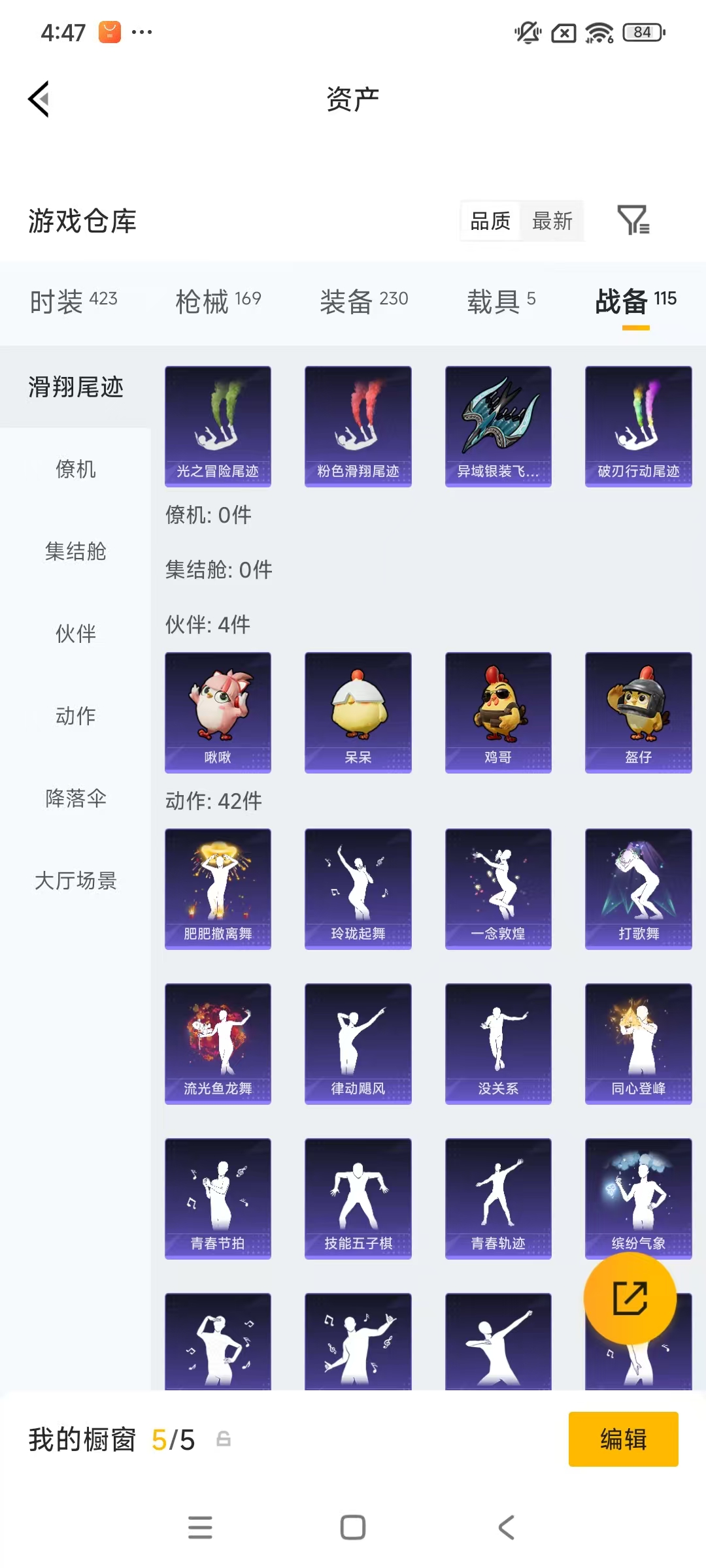Open the 破刃行动尾迹 glide trail item
This screenshot has width=706, height=1568.
[x=638, y=425]
